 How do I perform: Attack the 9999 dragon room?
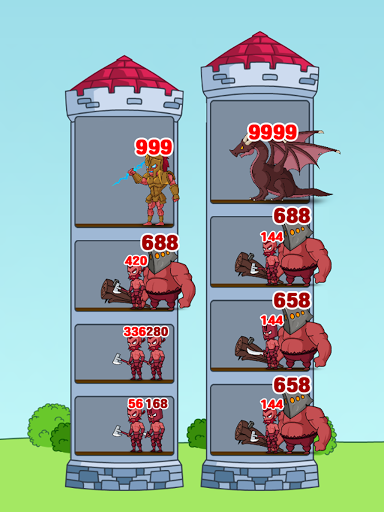pos(260,152)
